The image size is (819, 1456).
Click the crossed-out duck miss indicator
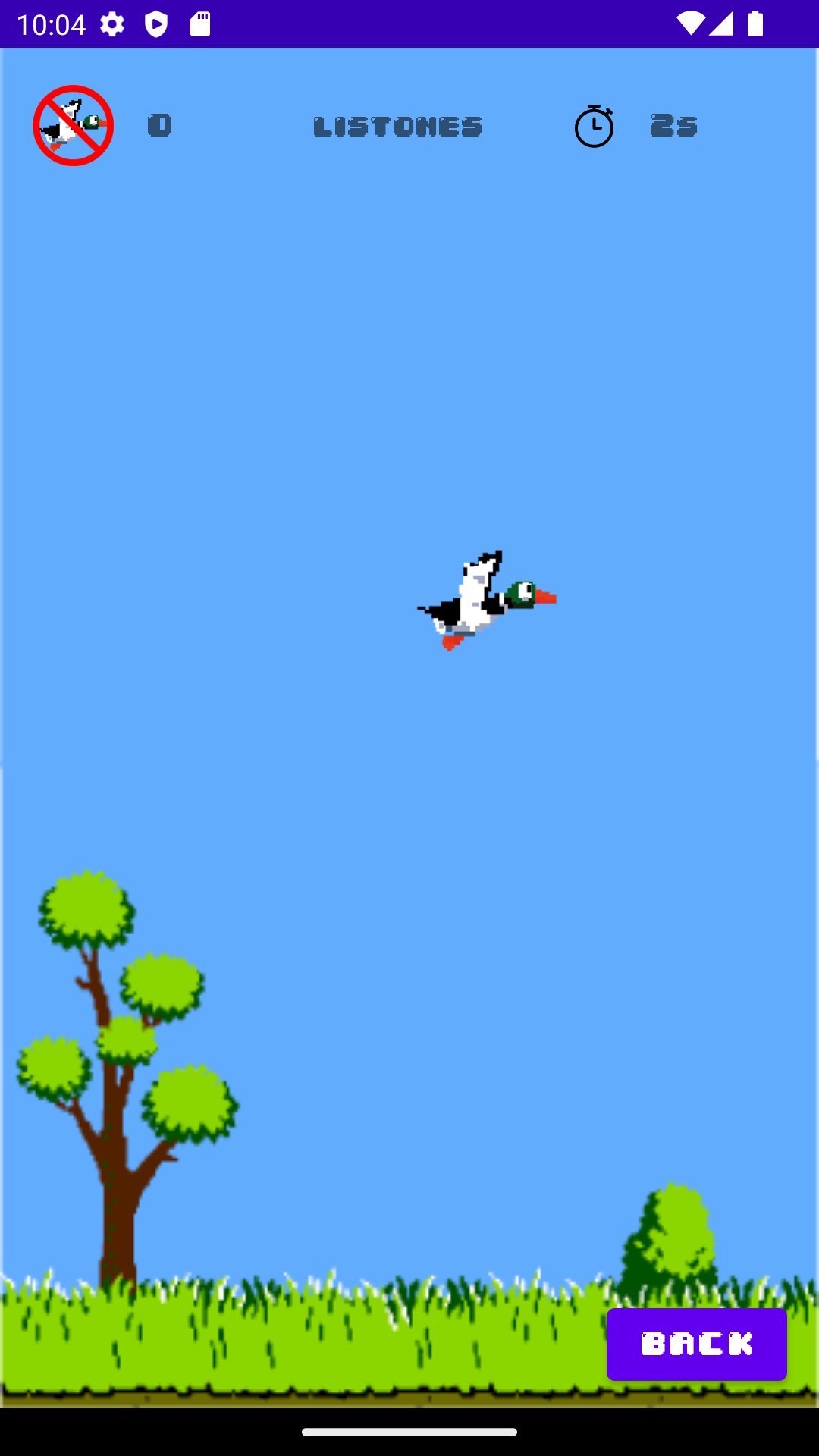[73, 126]
